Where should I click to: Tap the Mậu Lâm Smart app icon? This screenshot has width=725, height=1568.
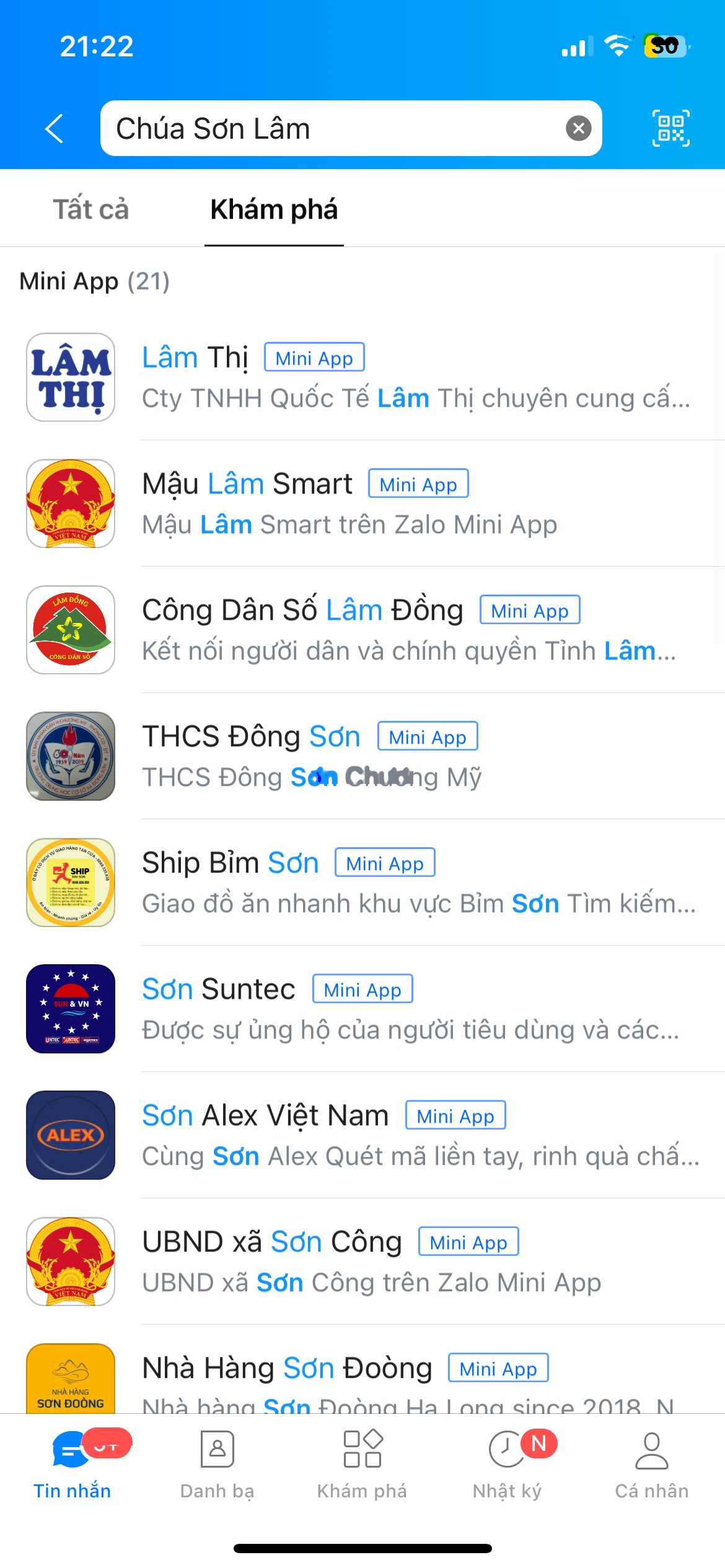[x=70, y=503]
